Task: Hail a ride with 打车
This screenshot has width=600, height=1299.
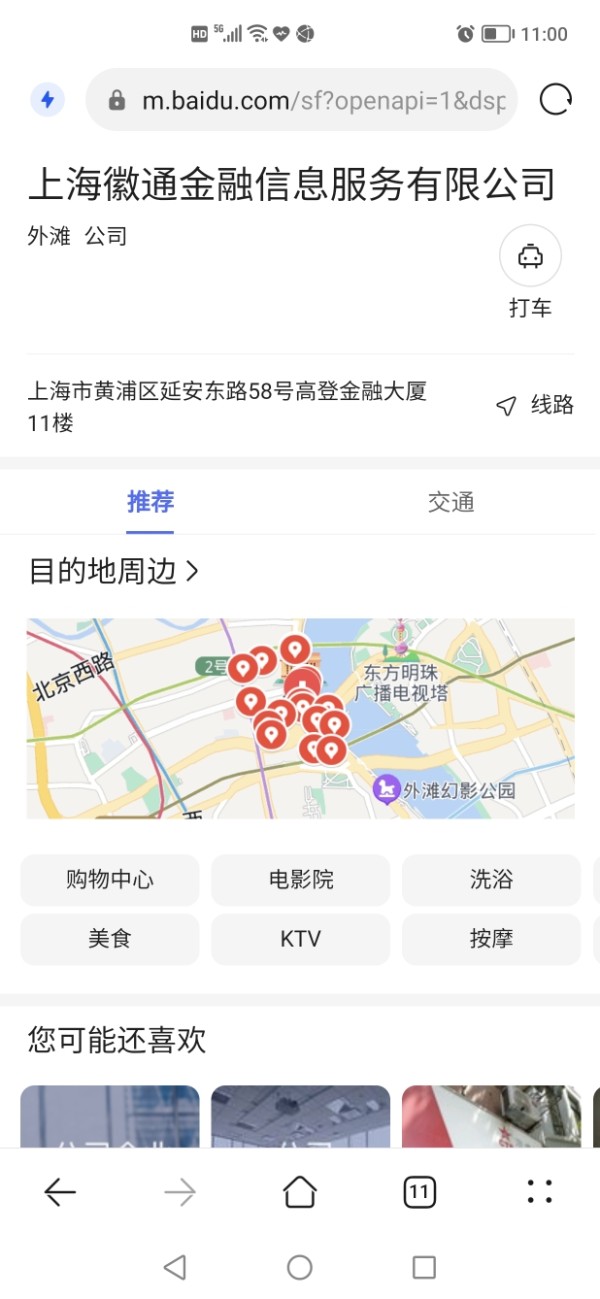Action: click(x=530, y=273)
